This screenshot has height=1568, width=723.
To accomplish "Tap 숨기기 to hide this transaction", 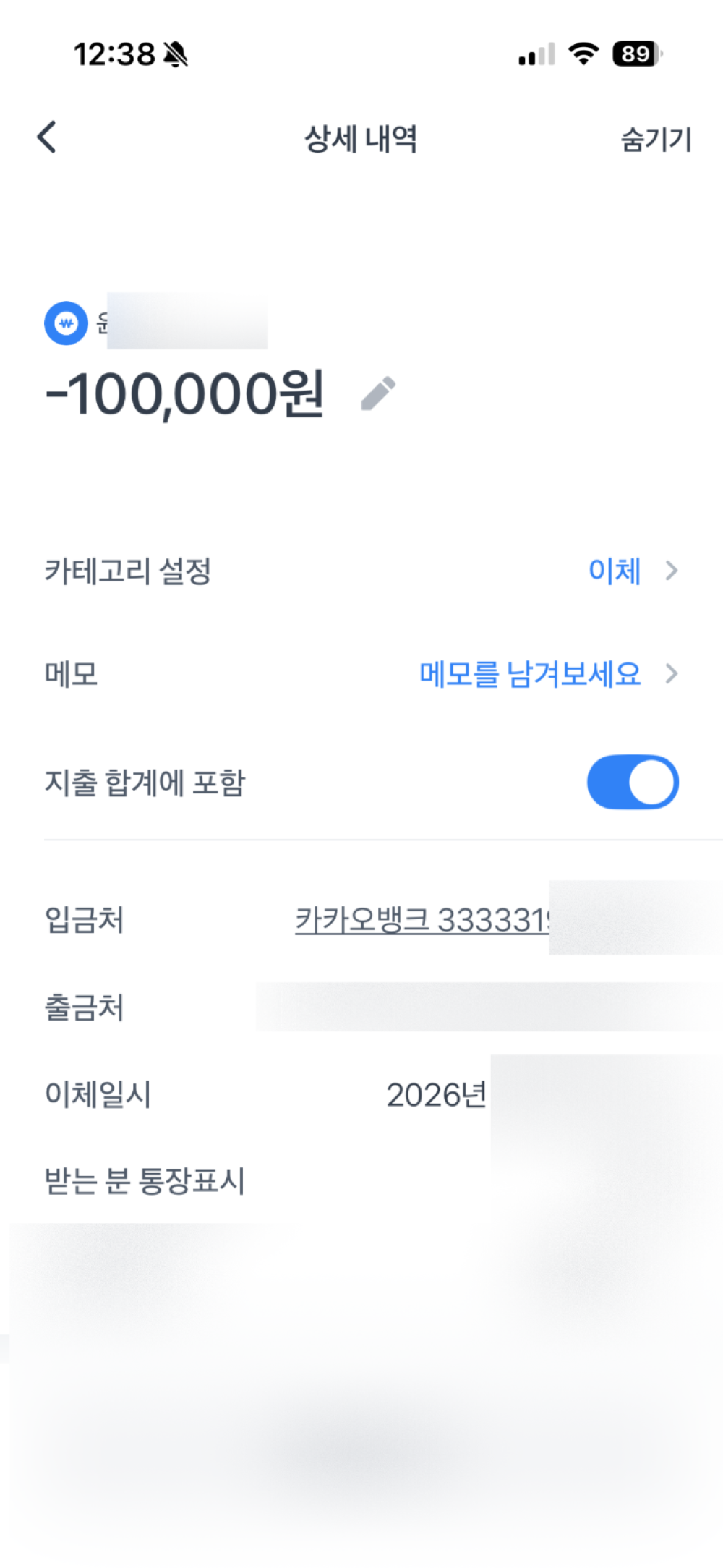I will [x=656, y=139].
